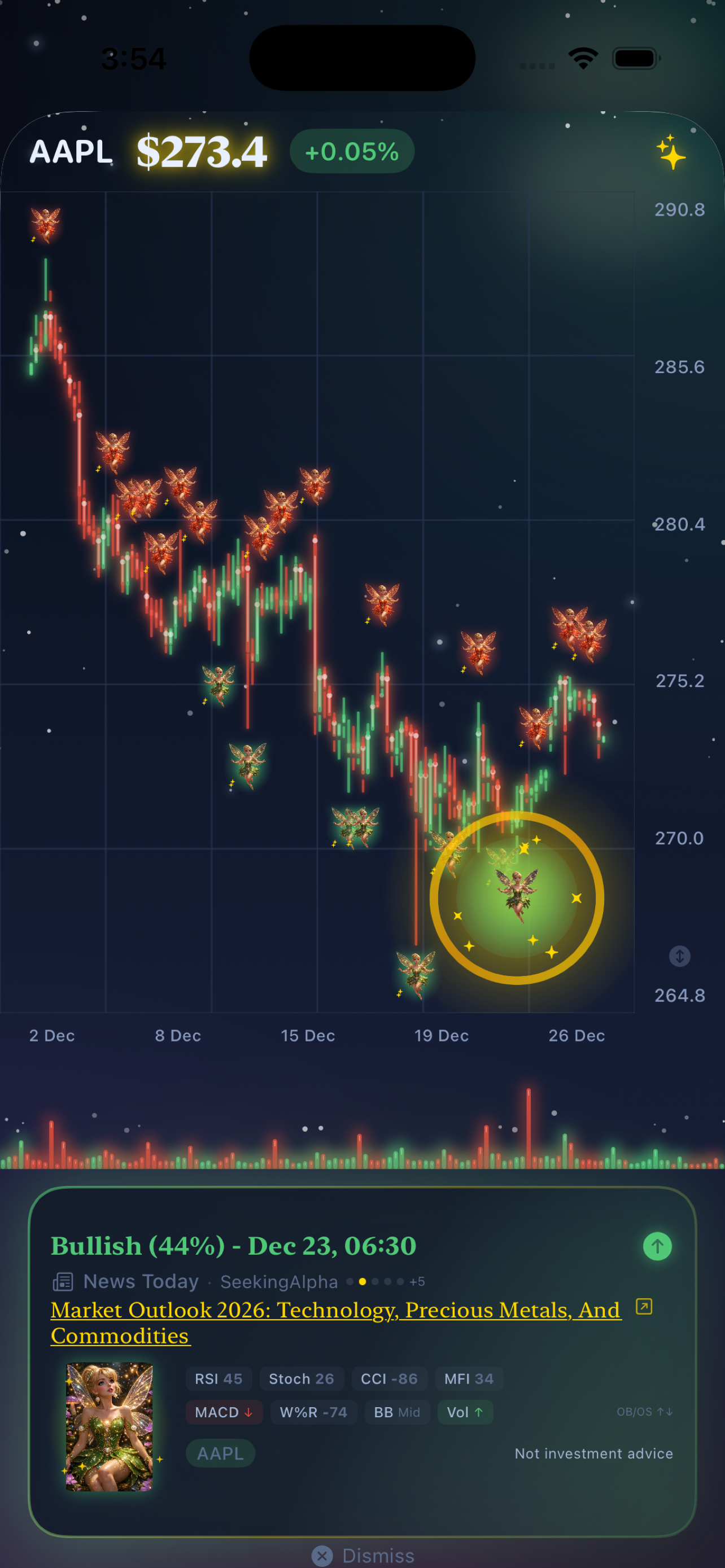
Task: Toggle the MACD ↓ indicator chip
Action: 224,1412
